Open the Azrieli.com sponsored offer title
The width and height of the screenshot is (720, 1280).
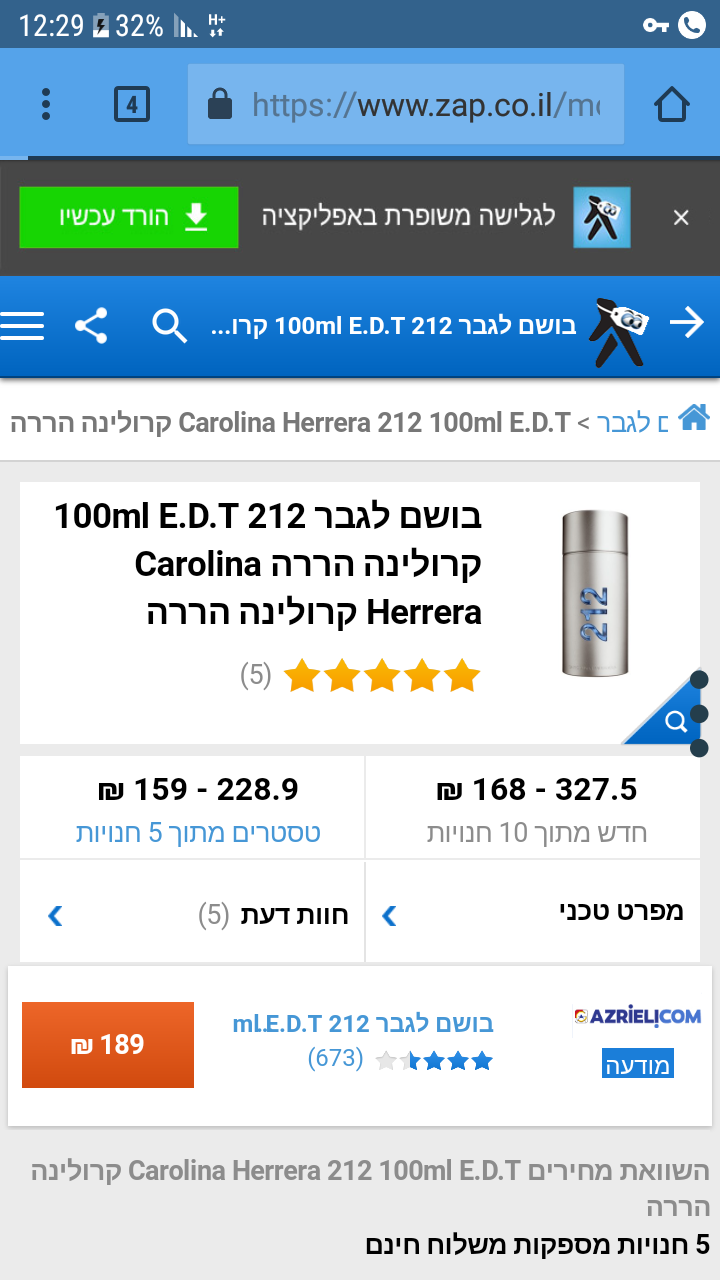[x=363, y=1024]
